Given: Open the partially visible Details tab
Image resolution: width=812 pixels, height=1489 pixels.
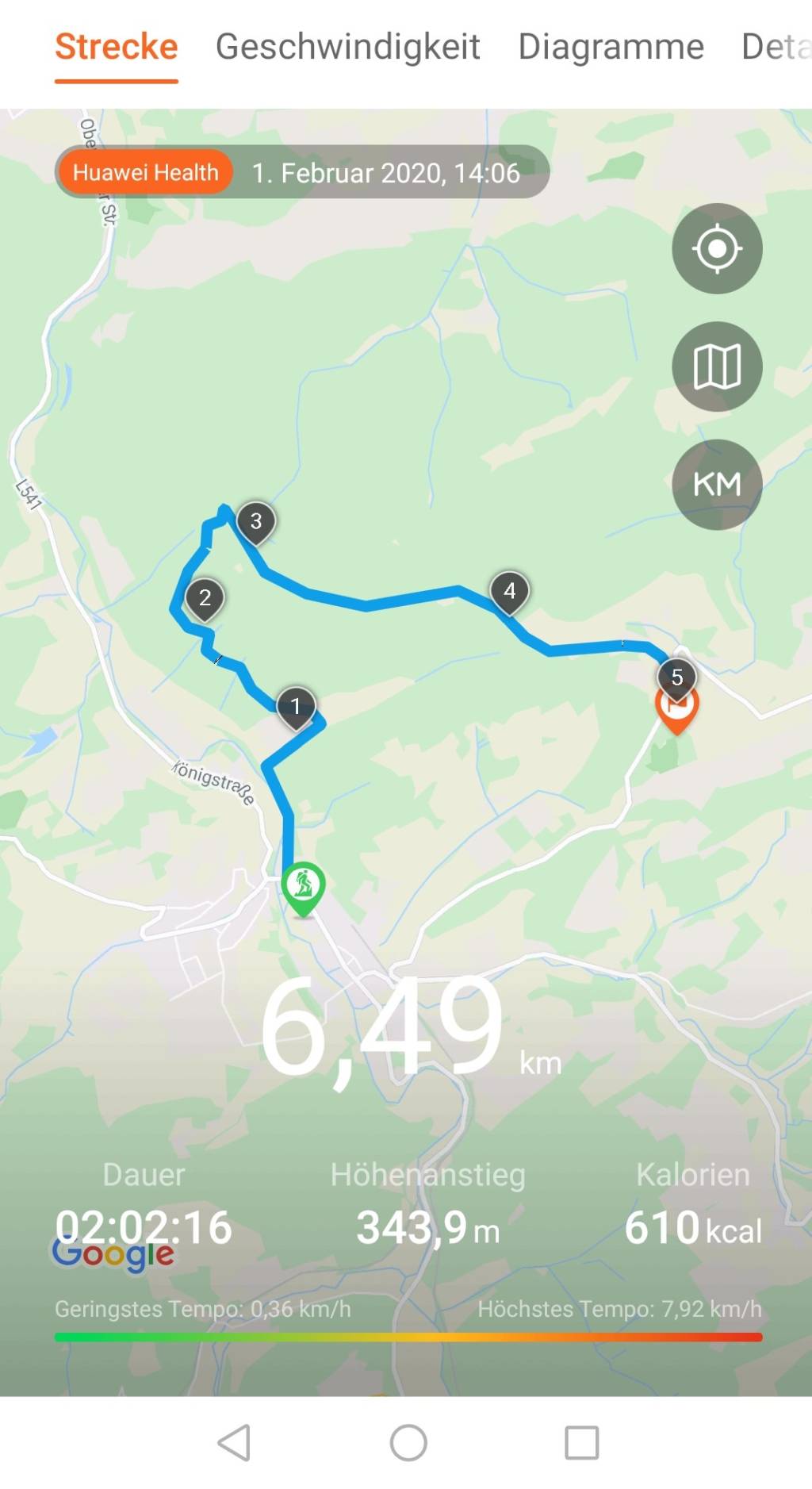Looking at the screenshot, I should (x=776, y=47).
